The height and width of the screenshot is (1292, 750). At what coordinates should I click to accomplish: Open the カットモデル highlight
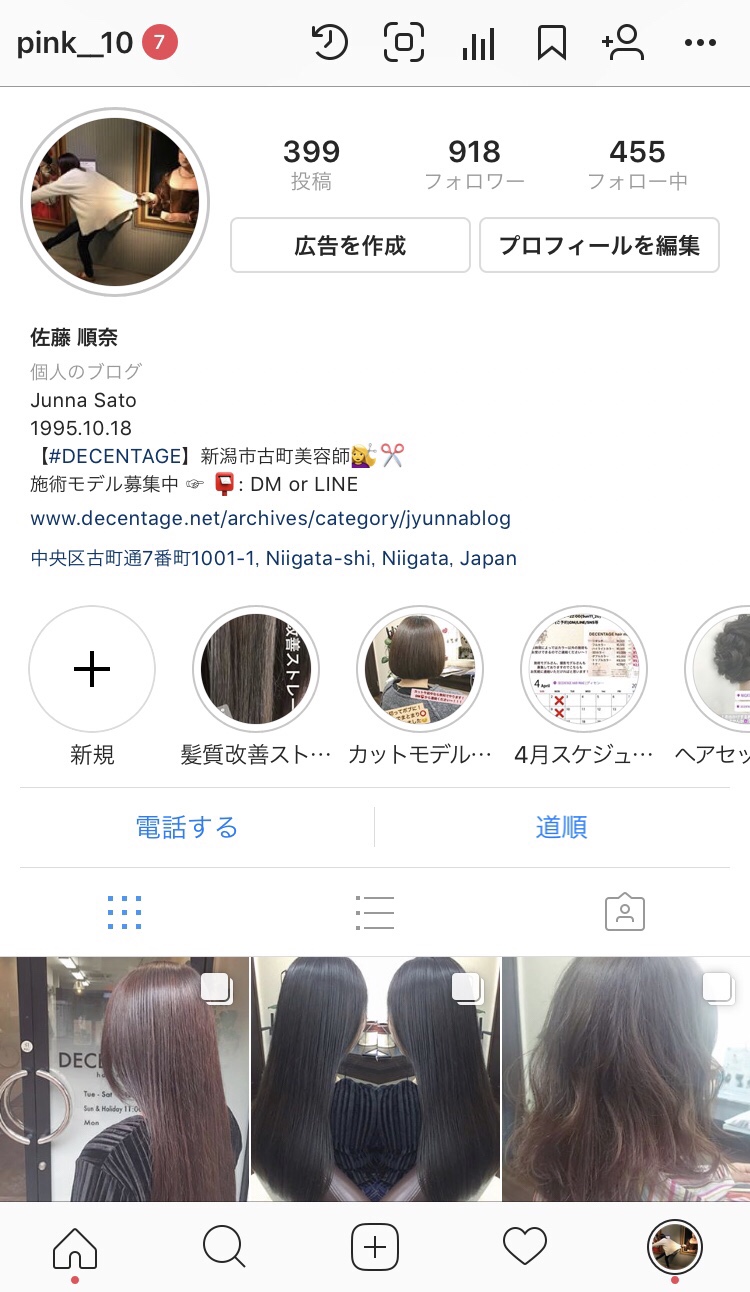coord(420,669)
